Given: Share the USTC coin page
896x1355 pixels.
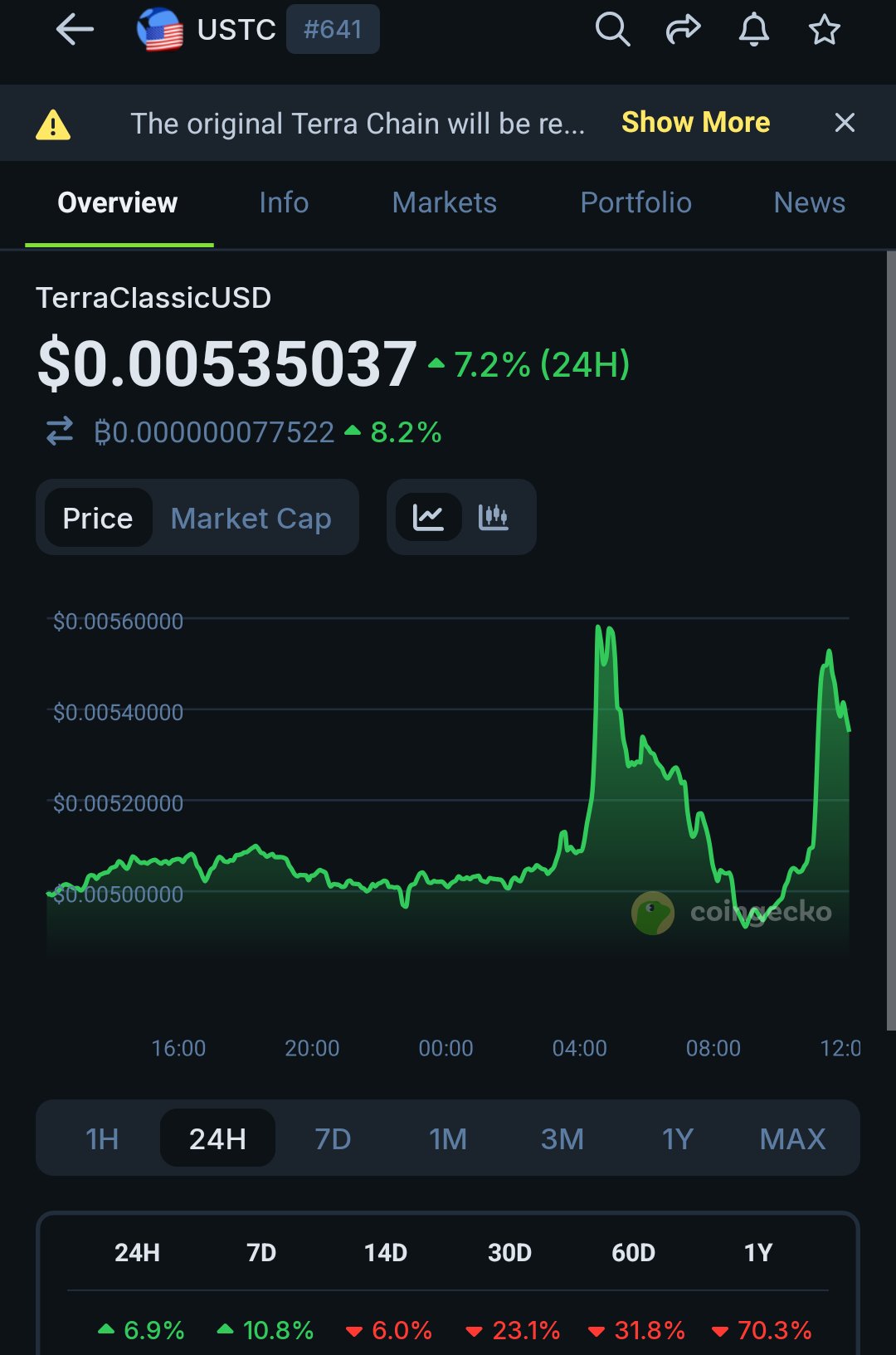Looking at the screenshot, I should tap(683, 30).
